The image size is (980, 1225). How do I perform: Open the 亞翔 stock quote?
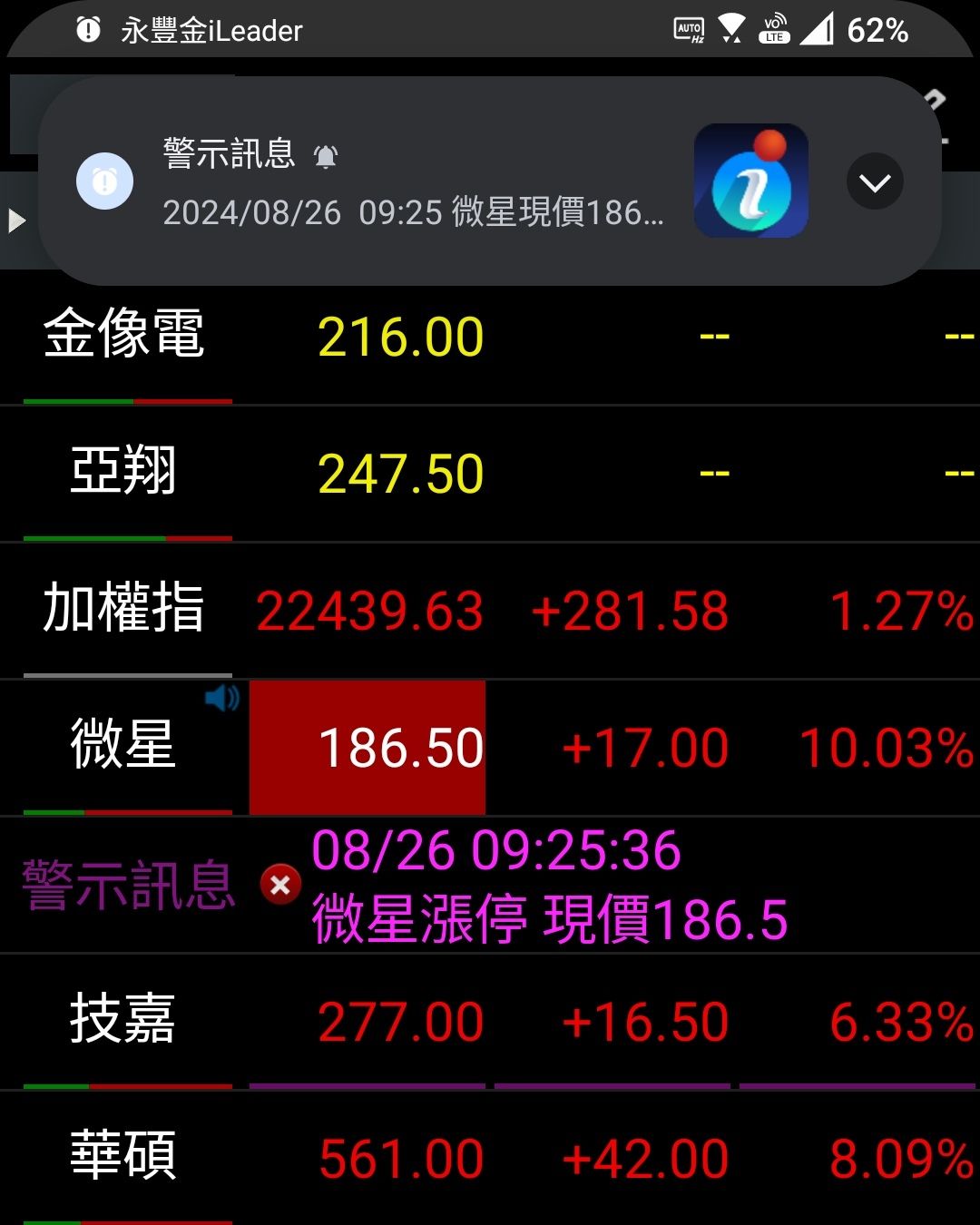[124, 472]
